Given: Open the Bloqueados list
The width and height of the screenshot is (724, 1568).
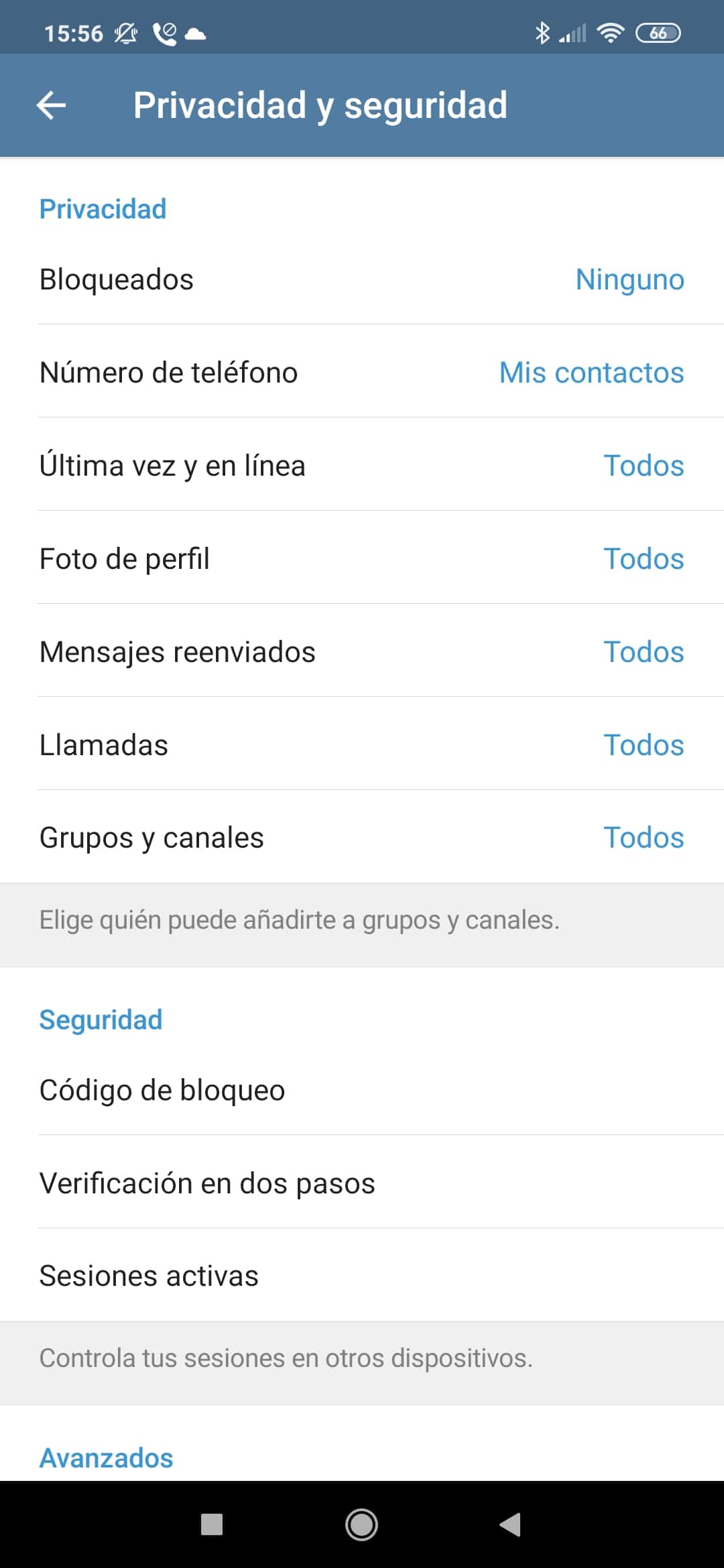Looking at the screenshot, I should click(362, 279).
